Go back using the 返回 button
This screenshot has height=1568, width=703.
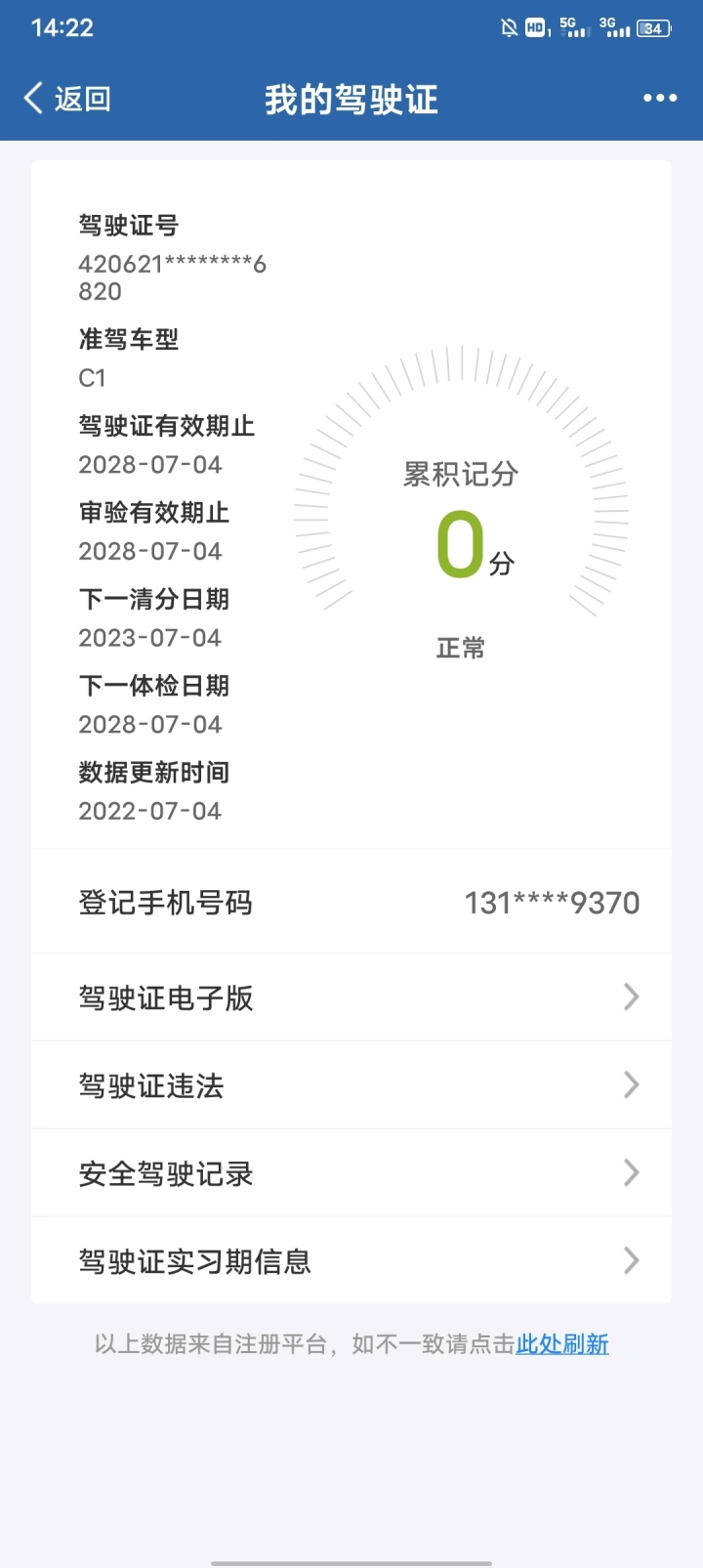(66, 99)
